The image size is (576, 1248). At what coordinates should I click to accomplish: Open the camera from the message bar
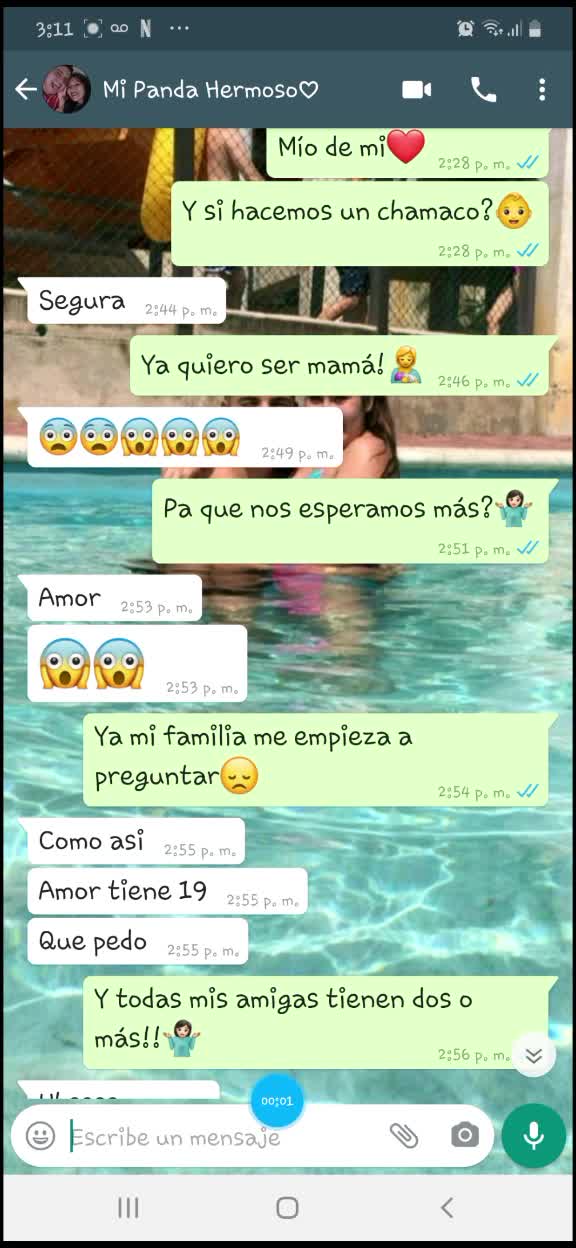464,1135
